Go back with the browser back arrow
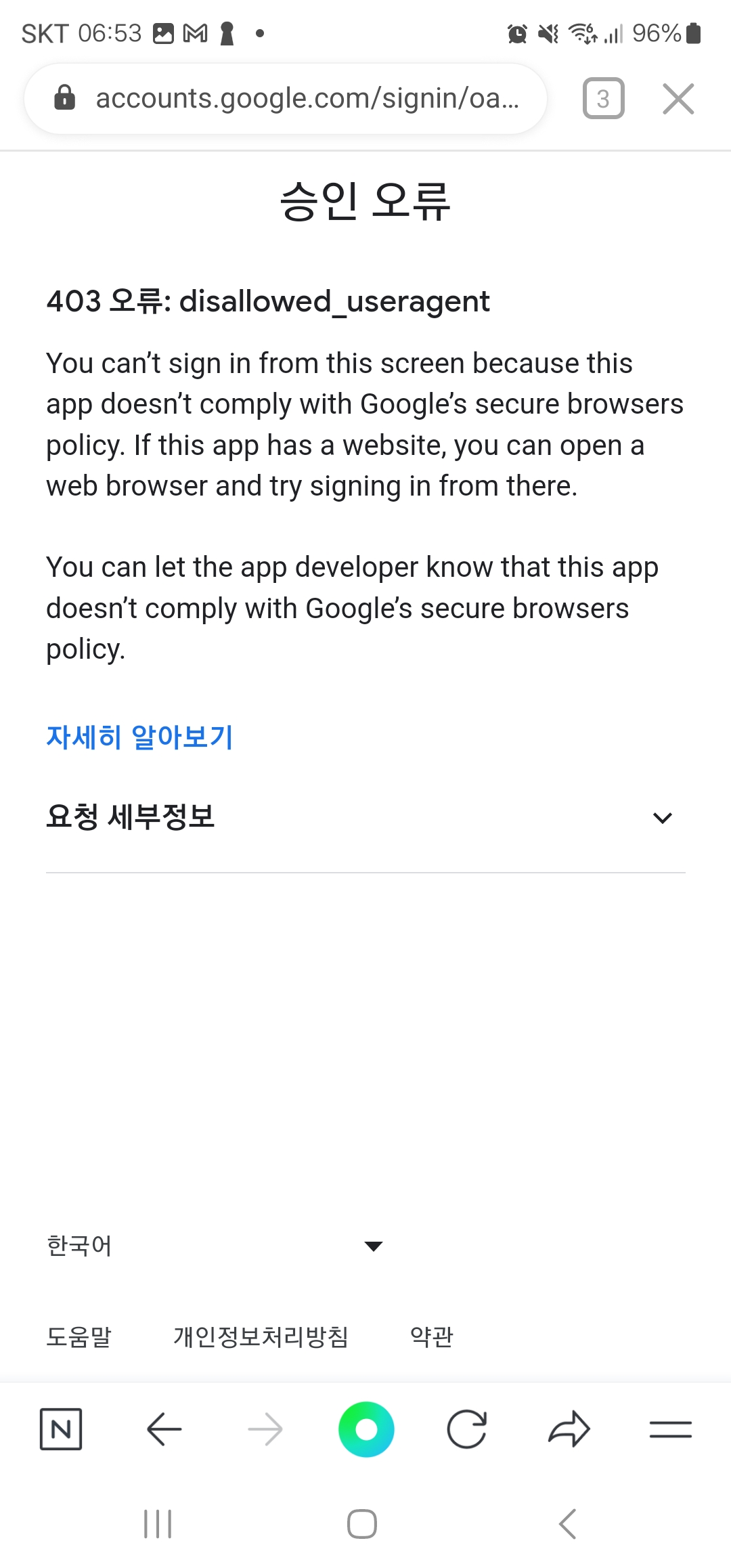This screenshot has width=731, height=1568. pos(164,1429)
